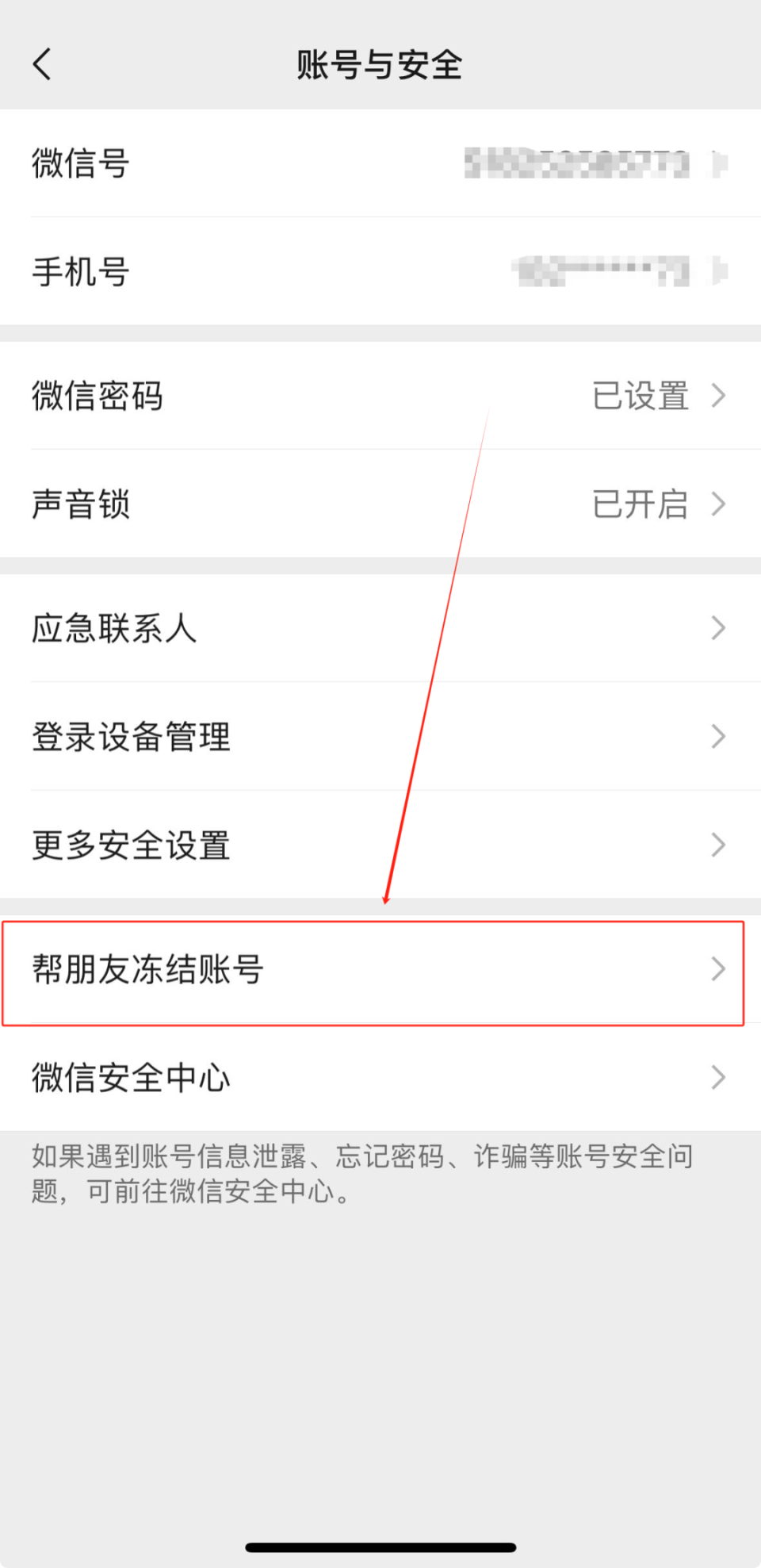Open 应急联系人
Screen dimensions: 761x1568
(x=380, y=627)
